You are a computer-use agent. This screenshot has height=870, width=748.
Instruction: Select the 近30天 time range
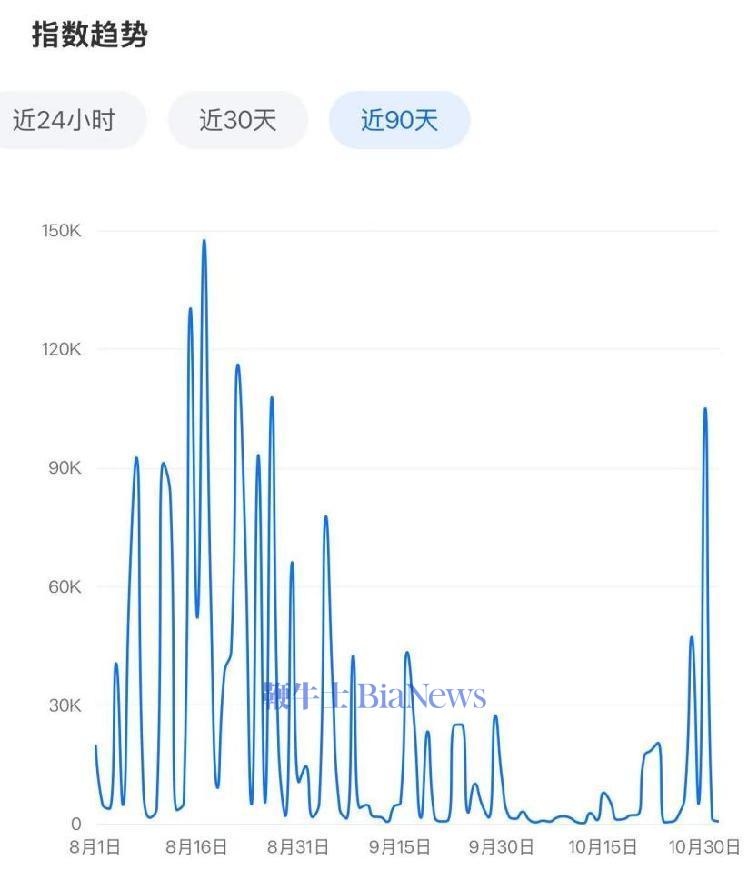point(237,121)
